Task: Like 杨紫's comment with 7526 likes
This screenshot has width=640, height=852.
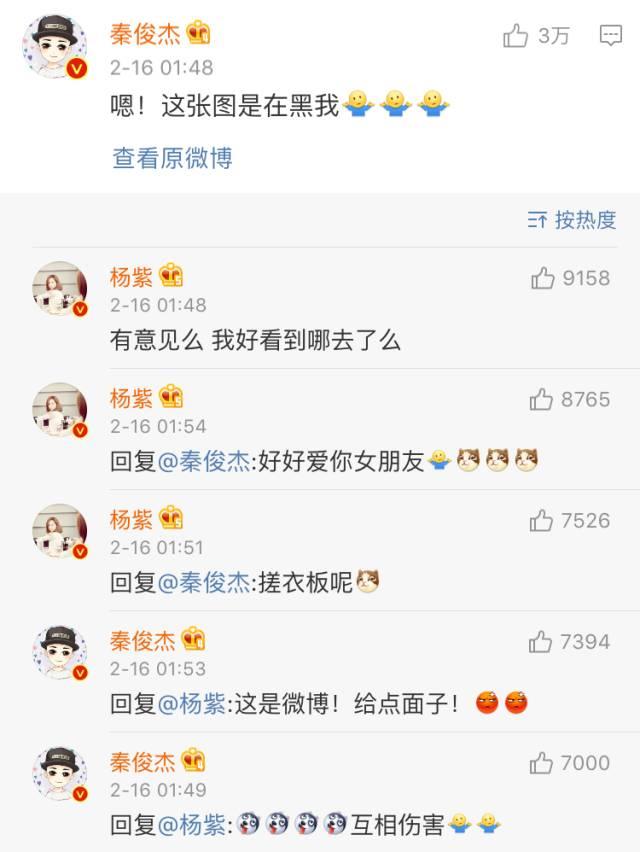Action: [x=541, y=520]
